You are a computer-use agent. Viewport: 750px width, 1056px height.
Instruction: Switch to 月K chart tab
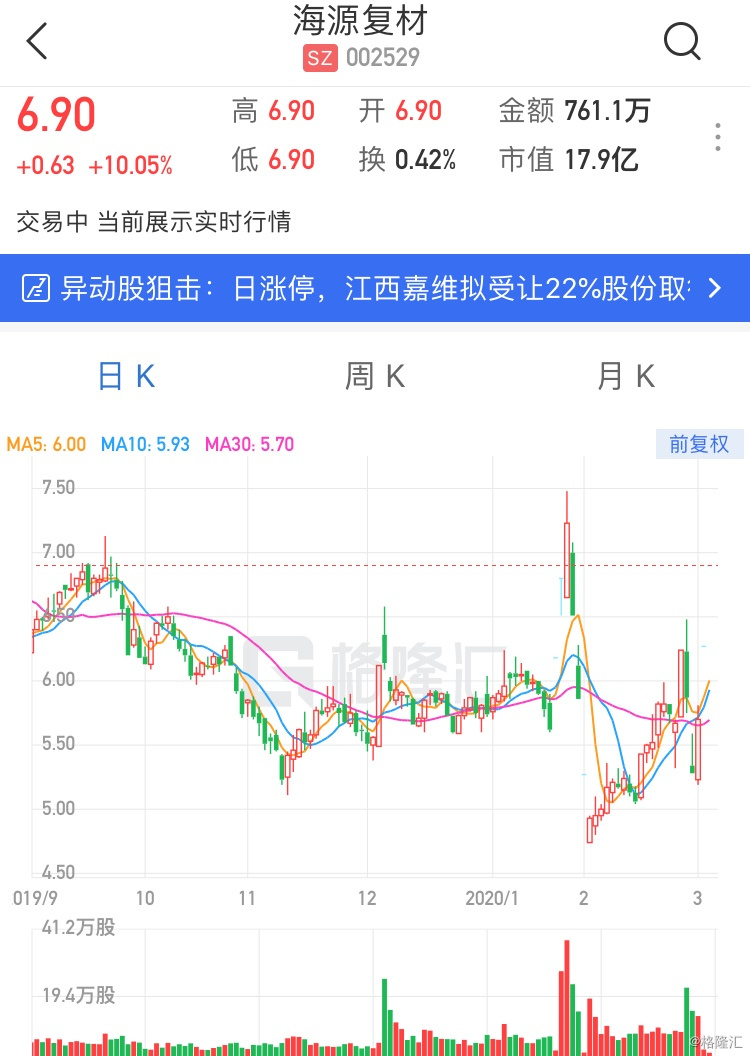626,377
